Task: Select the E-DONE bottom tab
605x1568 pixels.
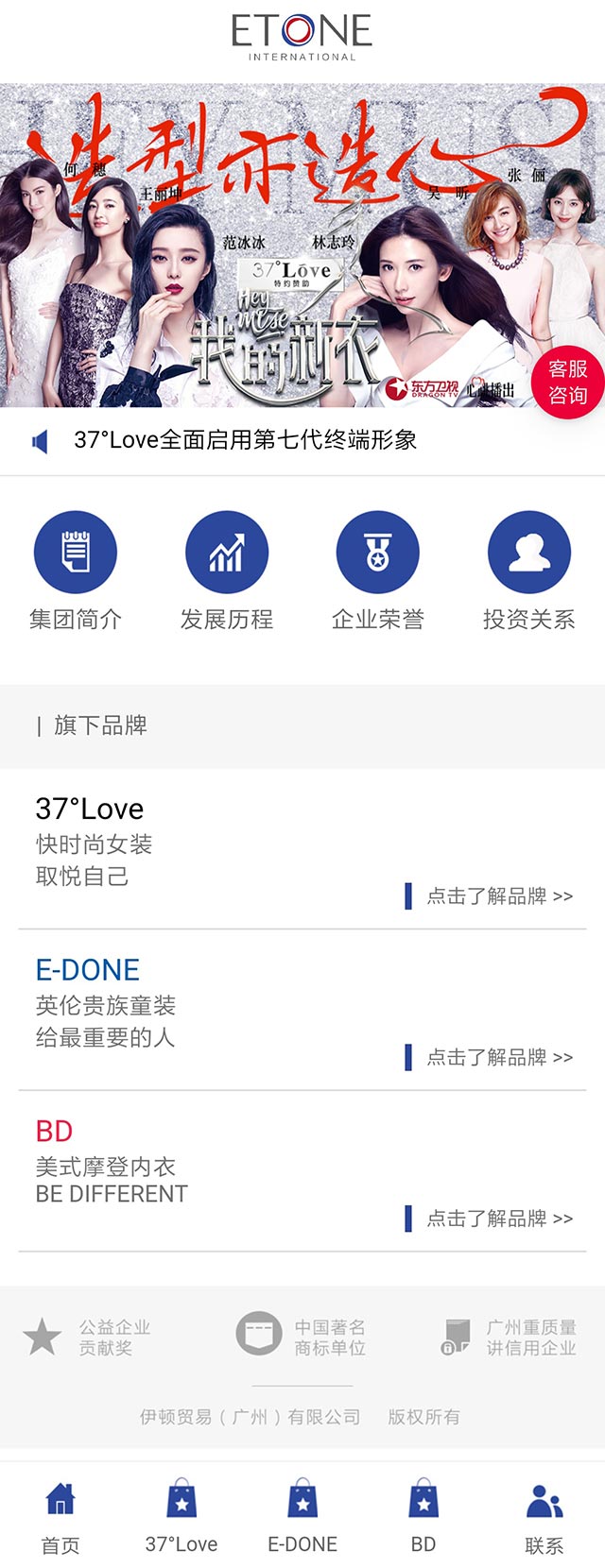Action: (302, 1517)
